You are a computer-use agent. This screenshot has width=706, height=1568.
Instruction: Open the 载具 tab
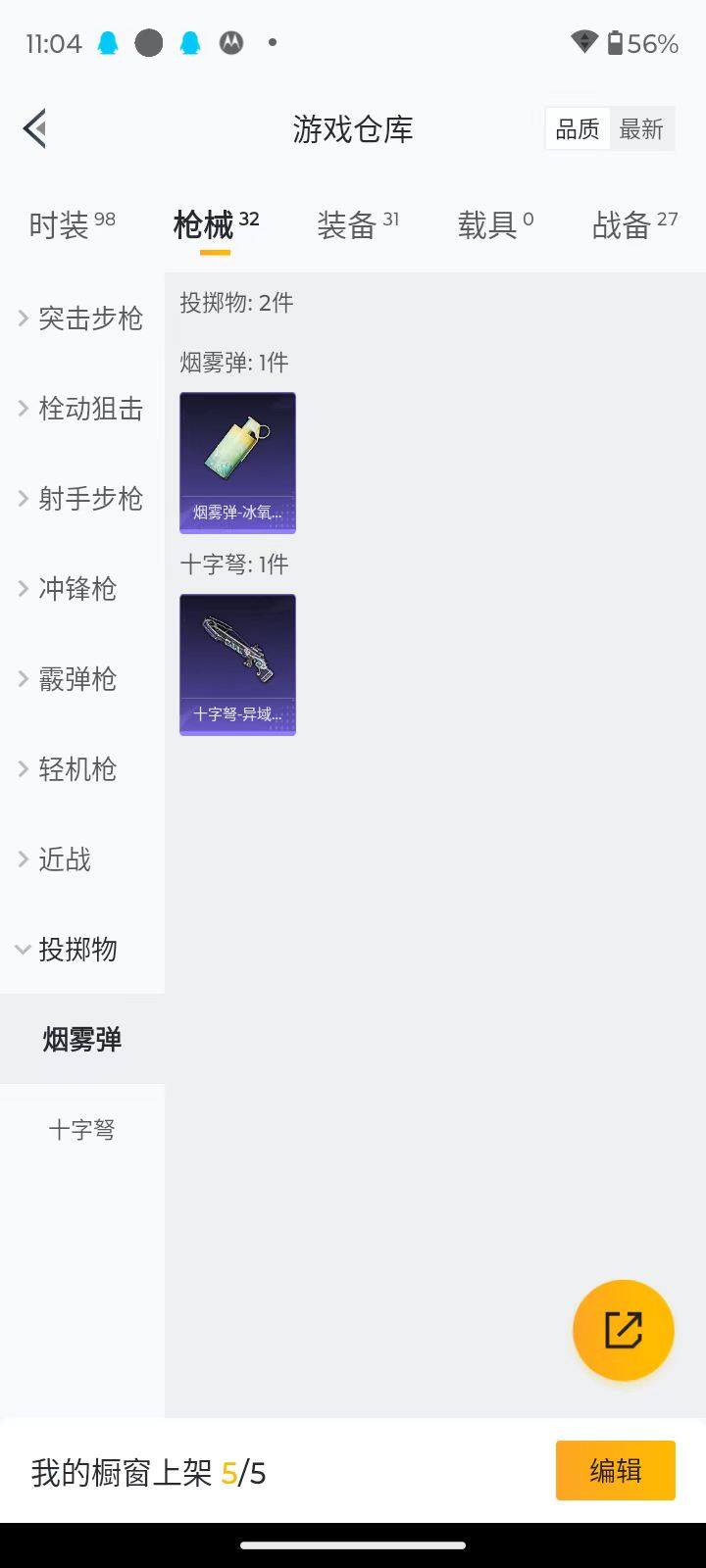tap(495, 224)
